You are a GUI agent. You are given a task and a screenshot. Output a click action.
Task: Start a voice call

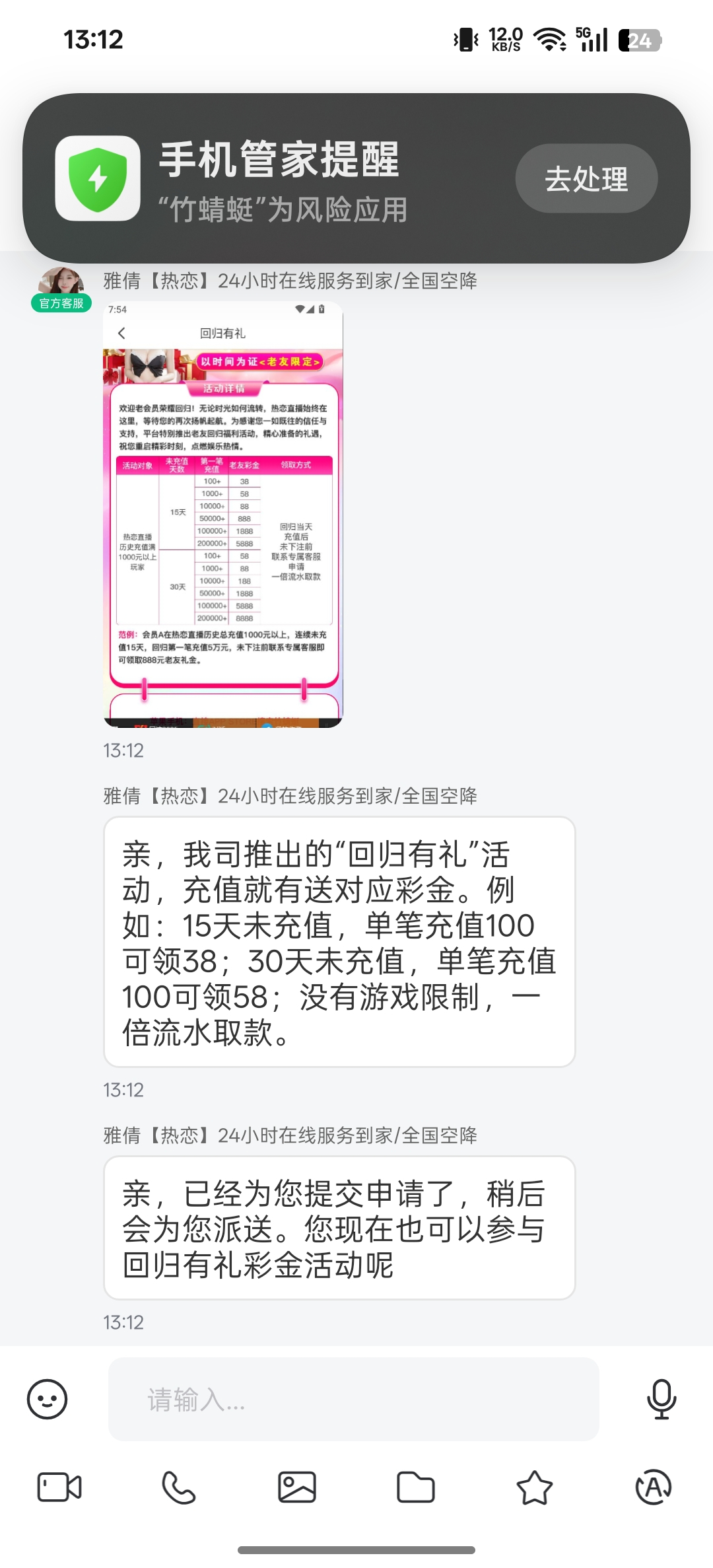point(179,1487)
